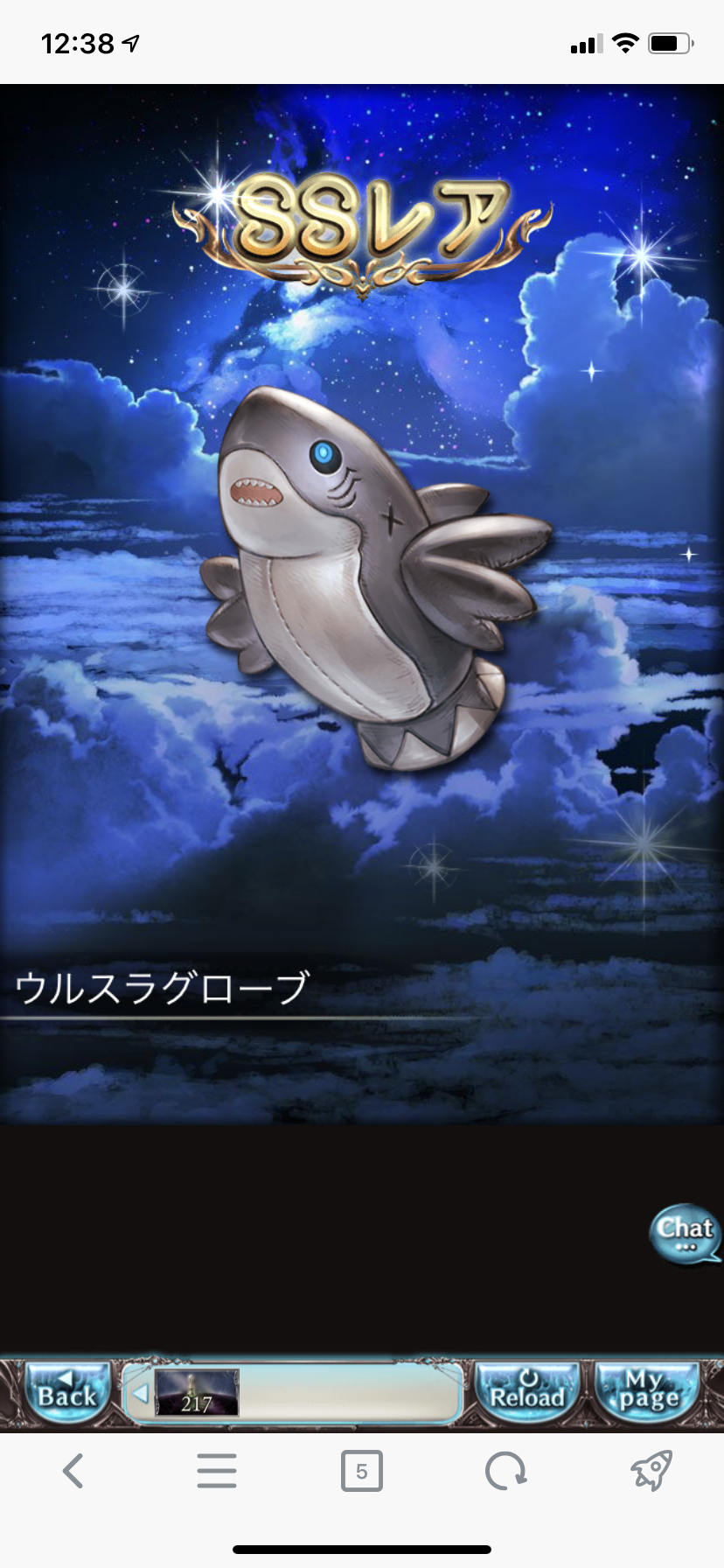Open the 217 thumbnail shortcut
The width and height of the screenshot is (724, 1568).
[x=196, y=1393]
